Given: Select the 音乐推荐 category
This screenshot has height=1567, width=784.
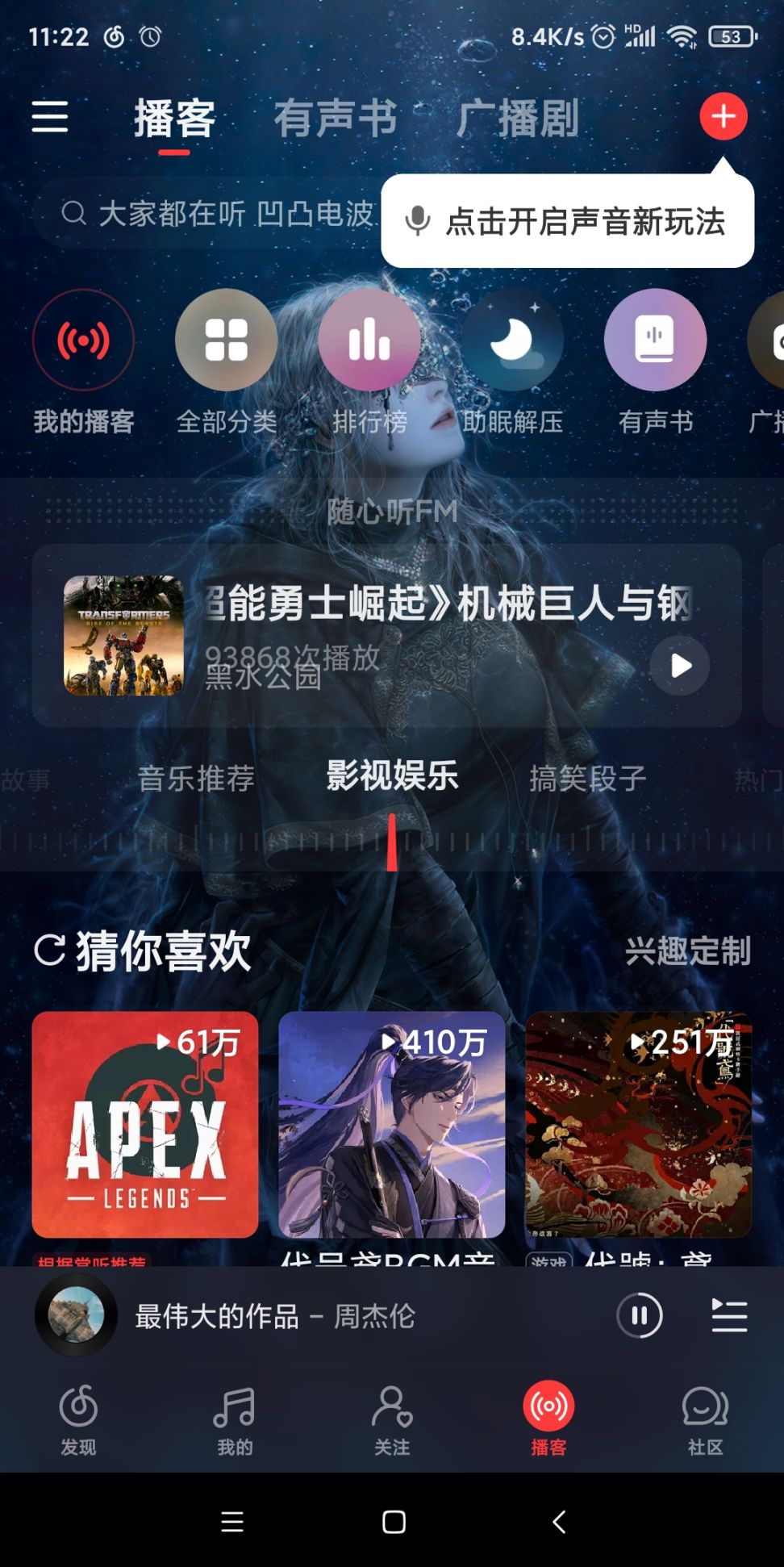Looking at the screenshot, I should [196, 779].
